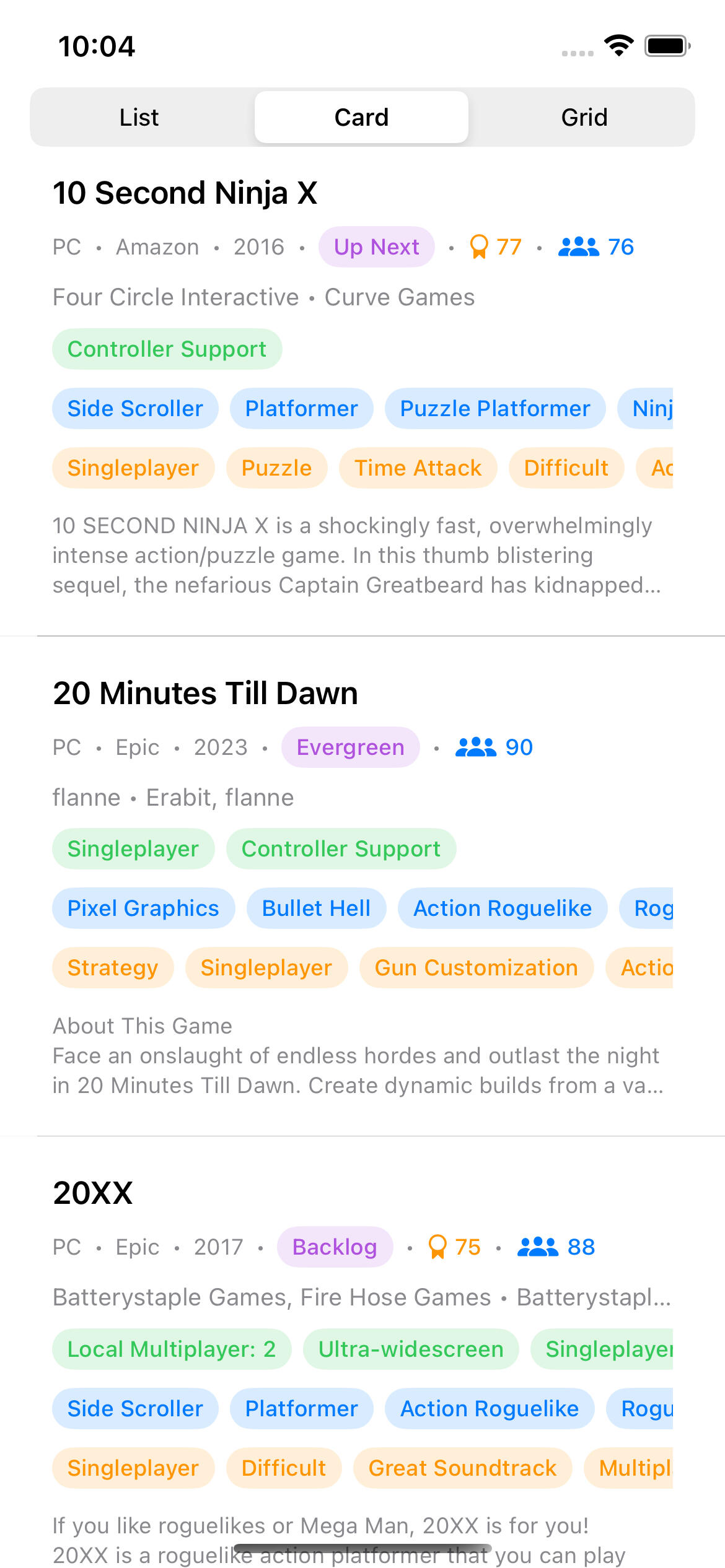Screen dimensions: 725x1568
Task: Select the Card view segment
Action: pos(361,117)
